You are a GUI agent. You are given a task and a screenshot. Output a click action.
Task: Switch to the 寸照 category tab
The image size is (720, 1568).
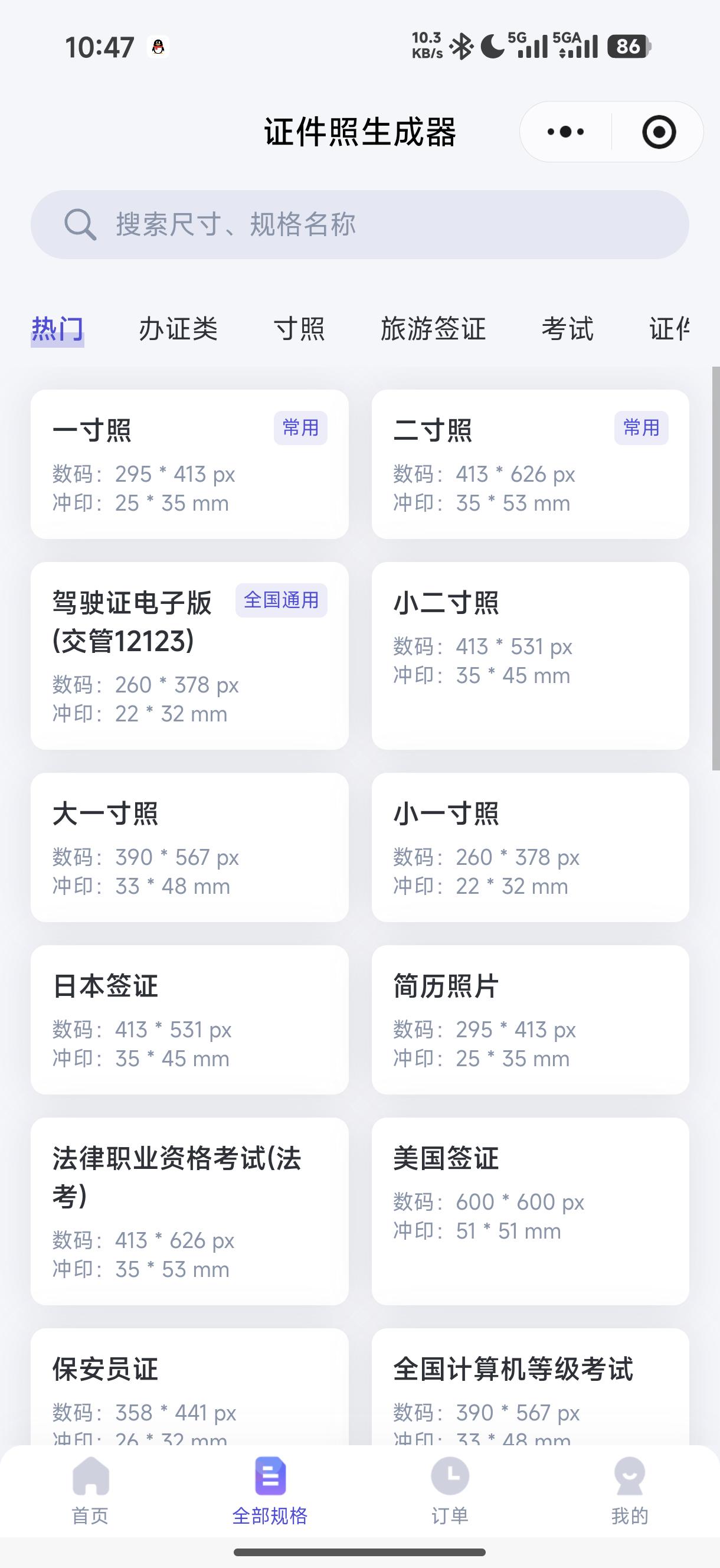click(x=299, y=329)
